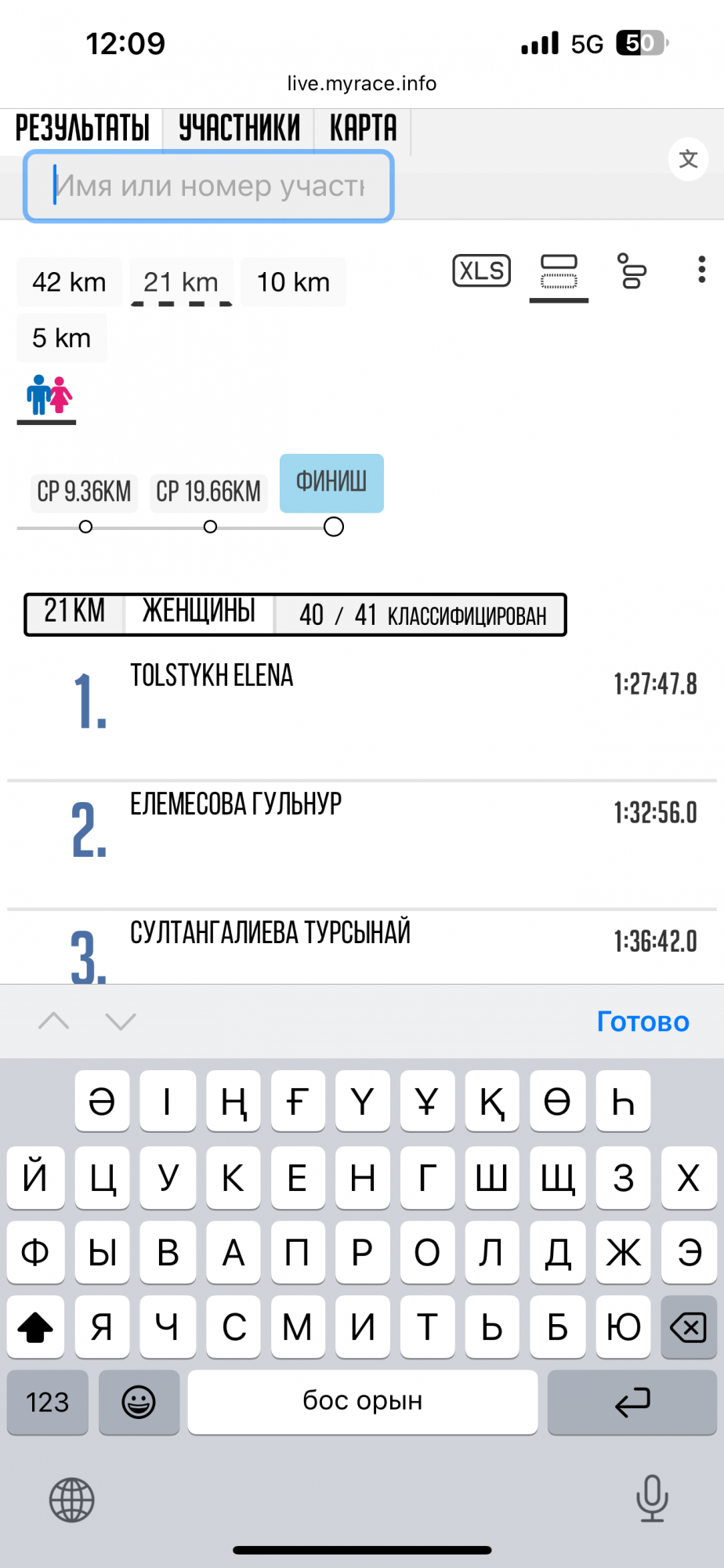This screenshot has width=724, height=1568.
Task: Switch to the category grouping view icon
Action: 632,271
